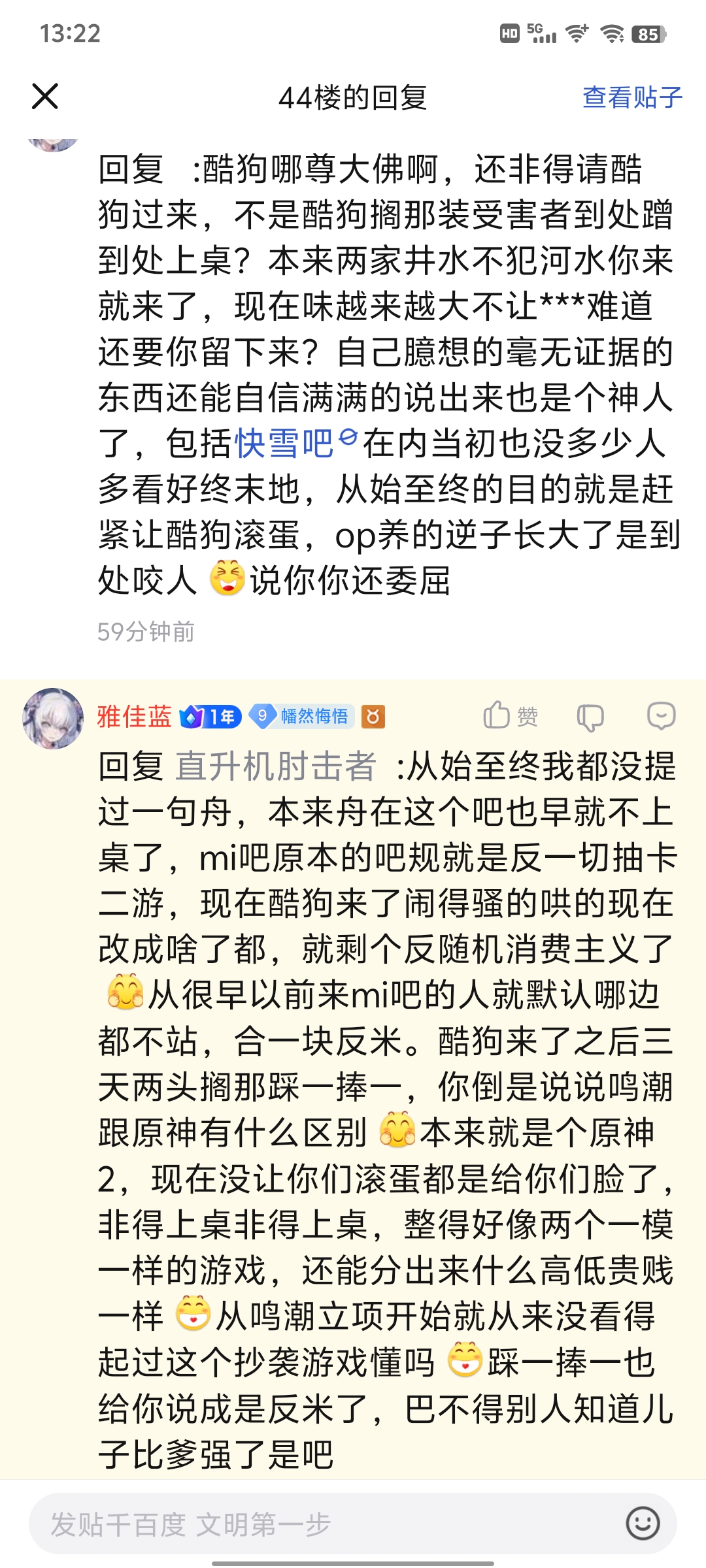
Task: Open 直升机肘击者's profile link
Action: (276, 766)
